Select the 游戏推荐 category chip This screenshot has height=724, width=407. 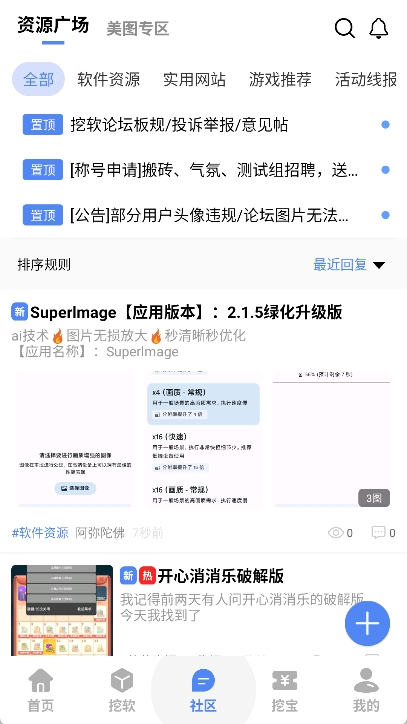tap(280, 79)
